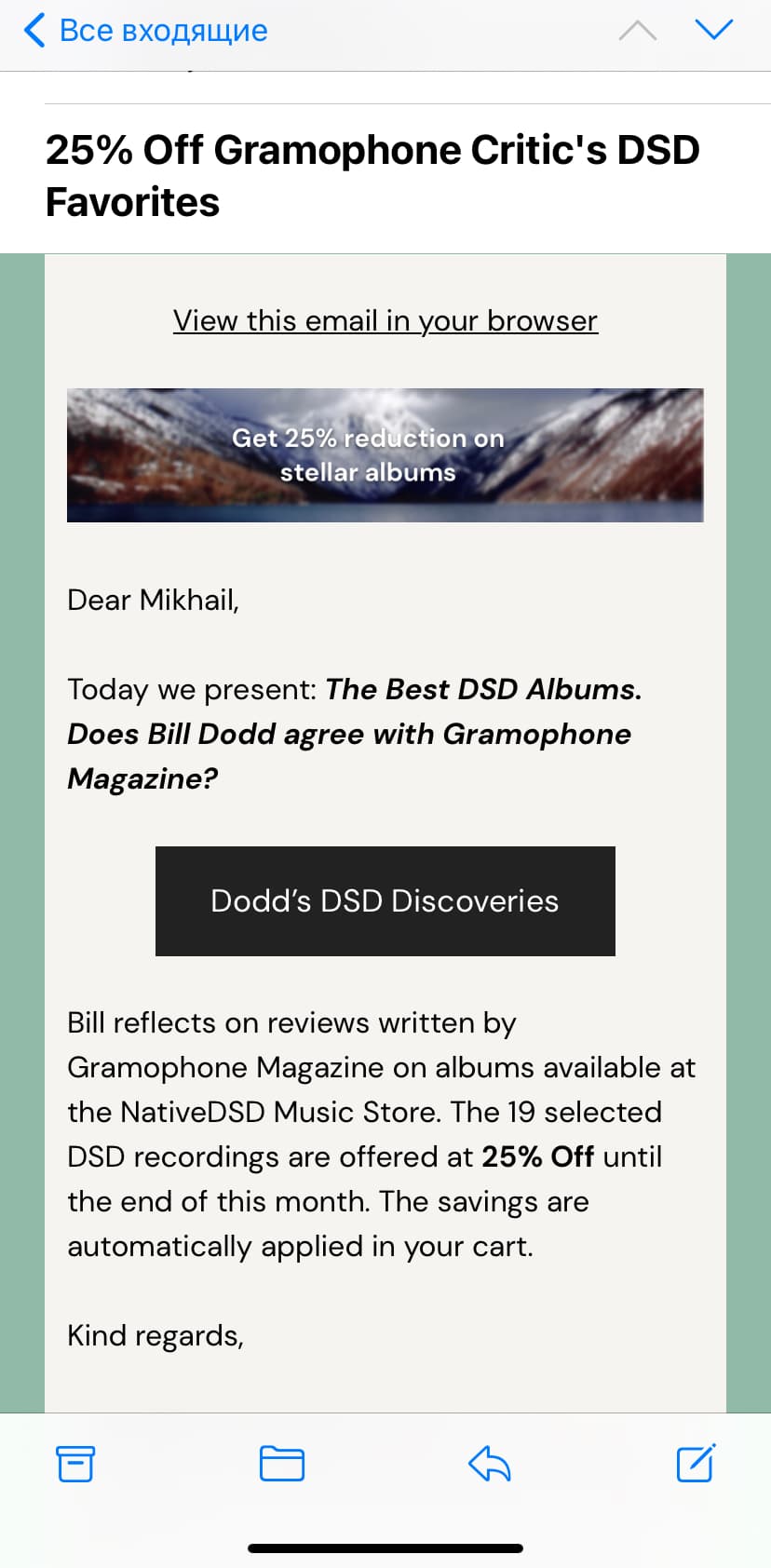This screenshot has width=771, height=1568.
Task: Open View this email in your browser
Action: (x=385, y=320)
